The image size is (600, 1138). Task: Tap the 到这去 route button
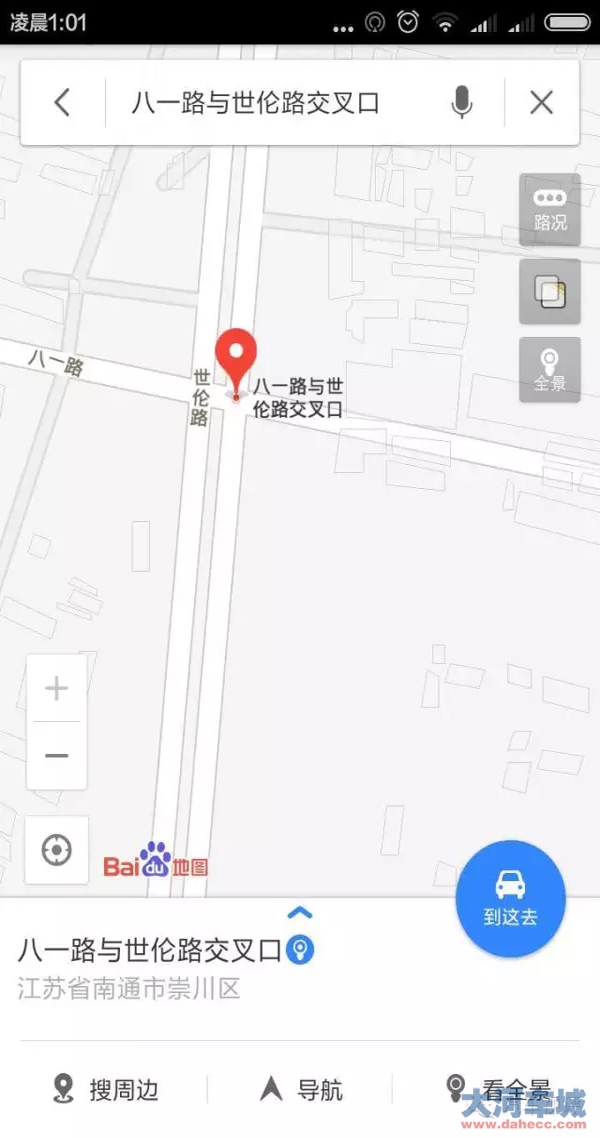point(511,898)
